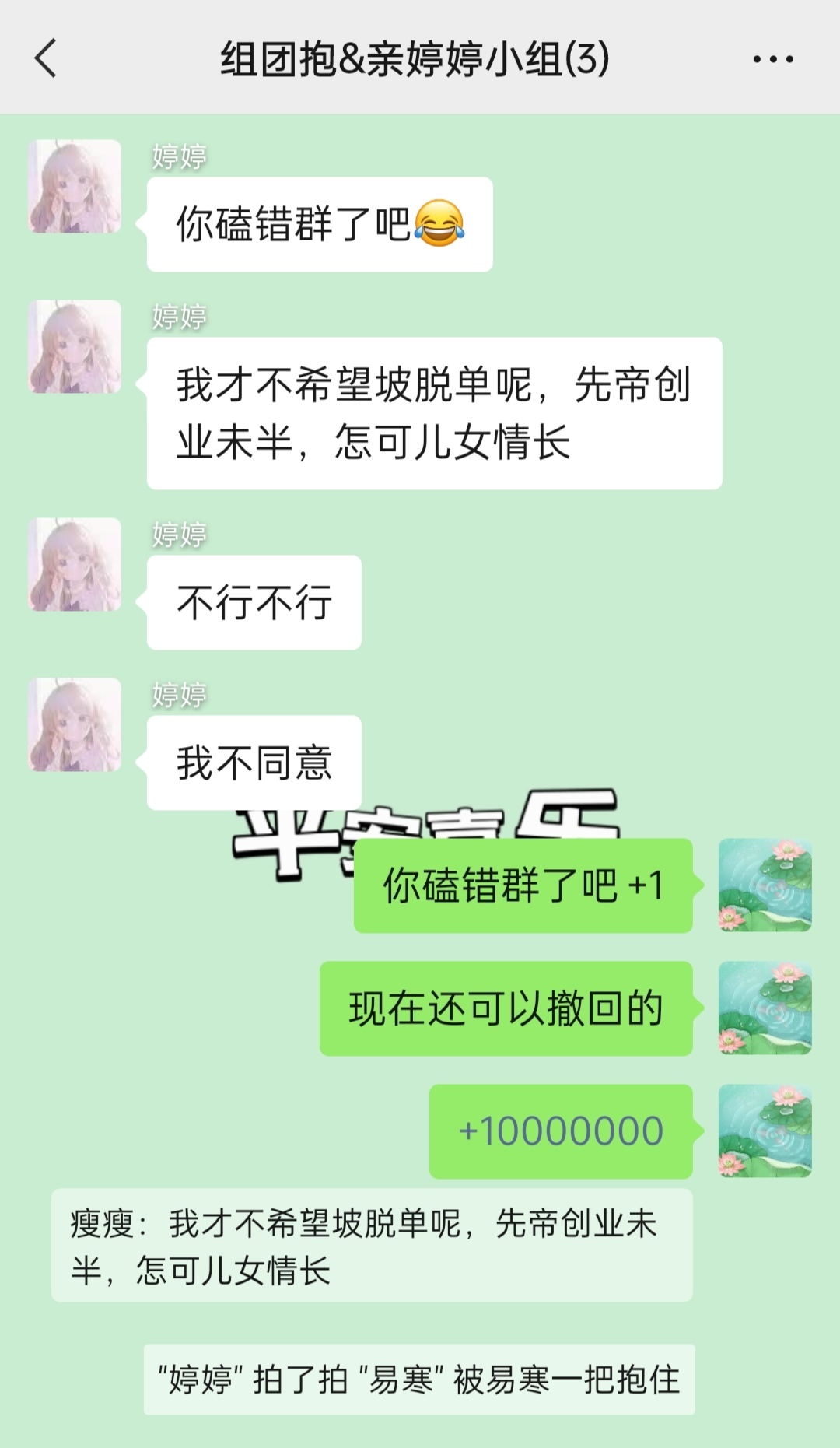
Task: Open the quoted message from 瘦瘦
Action: coord(372,1246)
